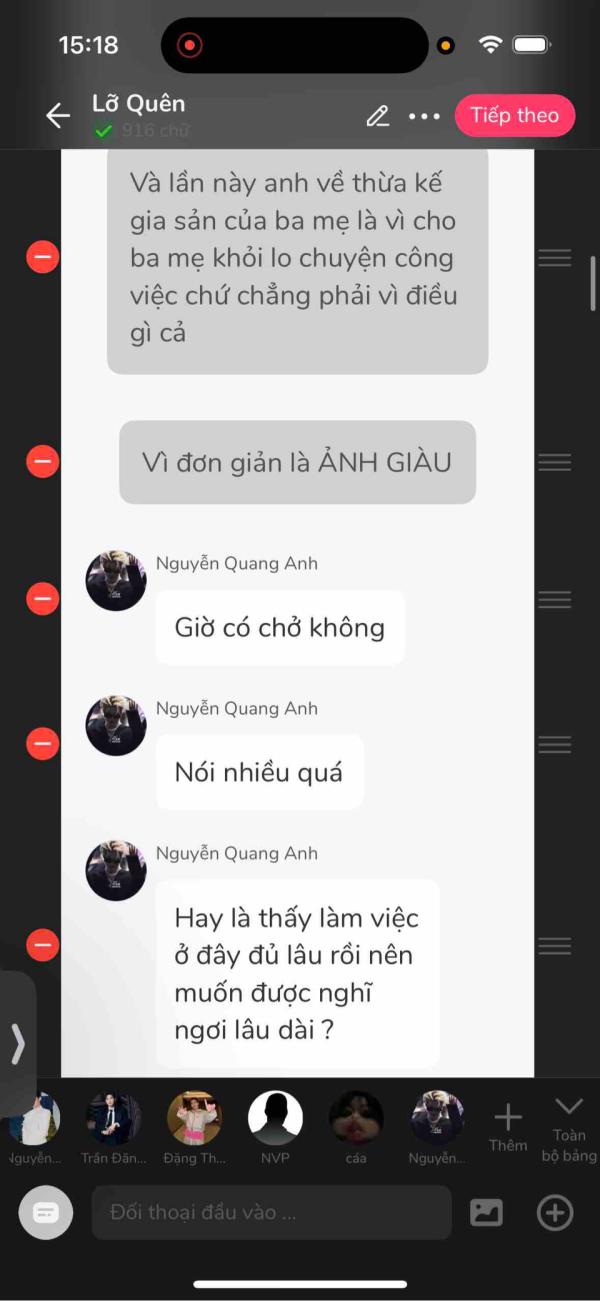
Task: Expand the Toàn bộ bảng panel
Action: 569,1130
